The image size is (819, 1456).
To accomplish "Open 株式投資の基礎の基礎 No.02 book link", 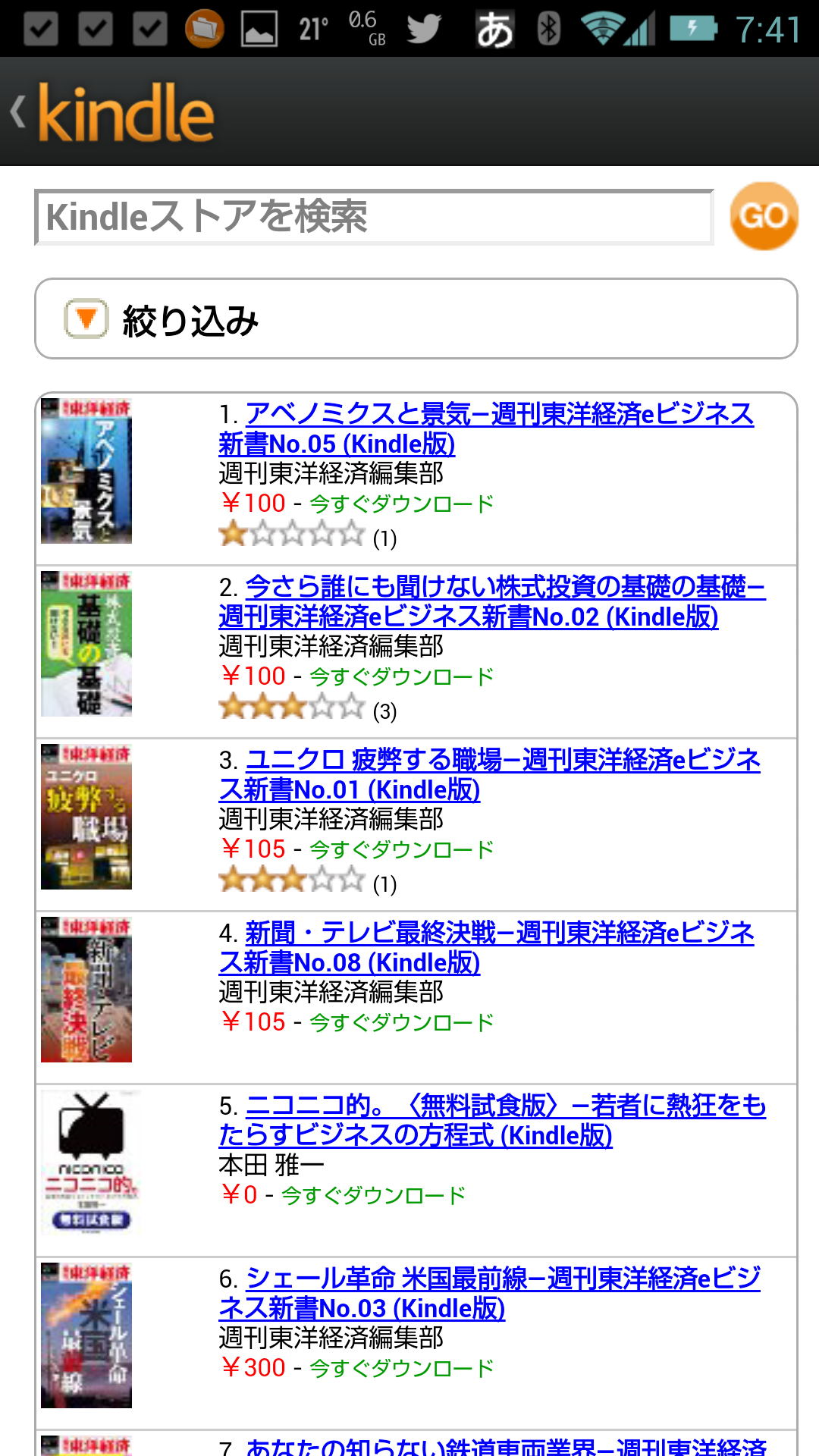I will point(492,601).
